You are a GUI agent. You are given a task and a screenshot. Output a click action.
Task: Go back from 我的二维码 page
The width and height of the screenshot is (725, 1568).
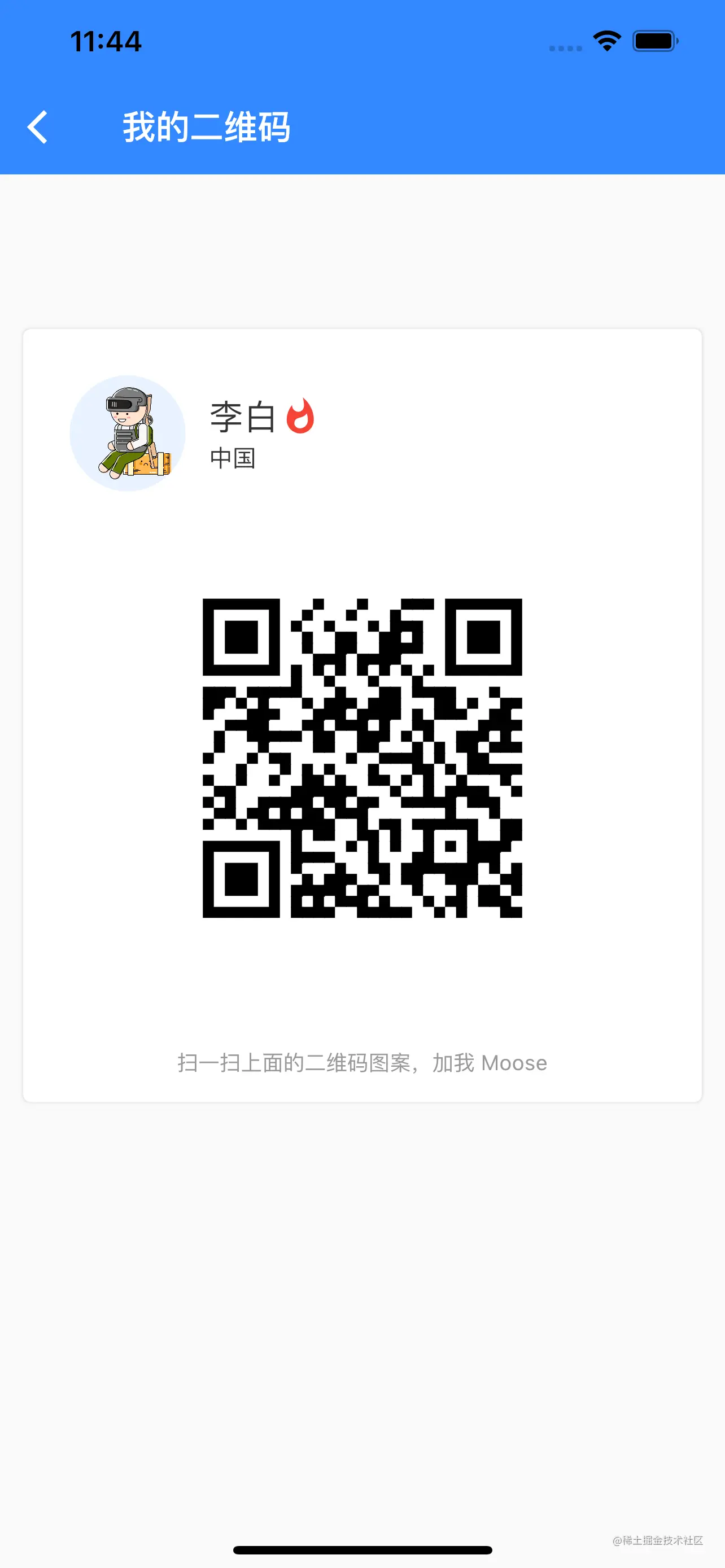click(38, 127)
